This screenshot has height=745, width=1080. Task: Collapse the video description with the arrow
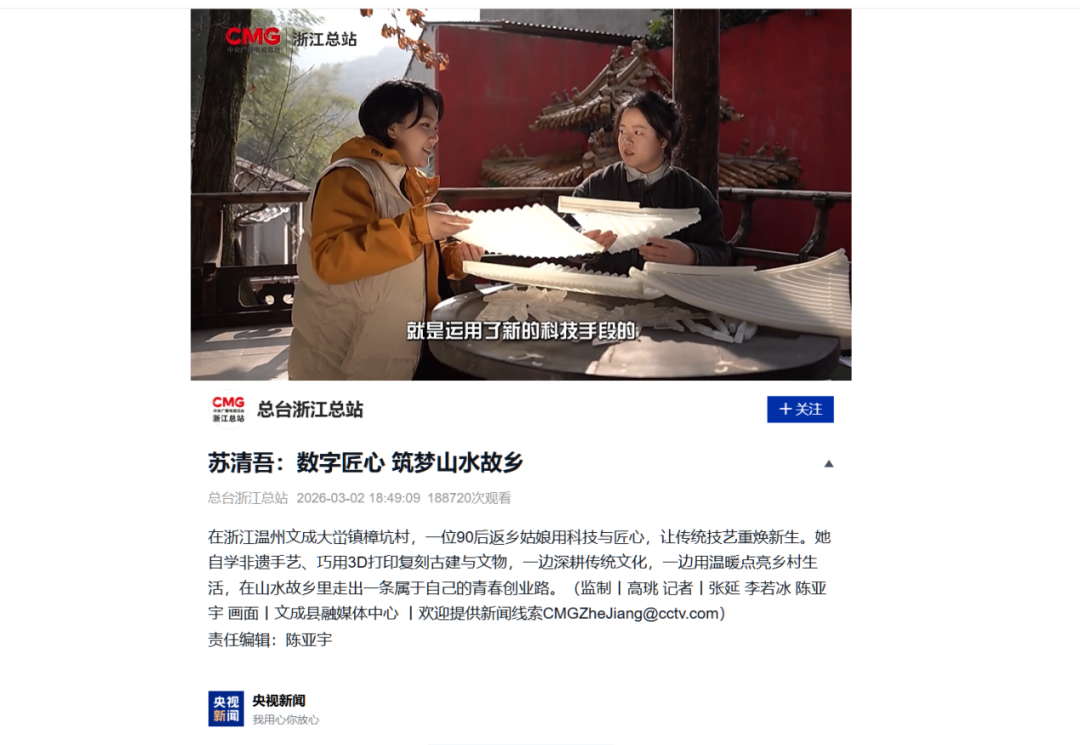pos(828,464)
